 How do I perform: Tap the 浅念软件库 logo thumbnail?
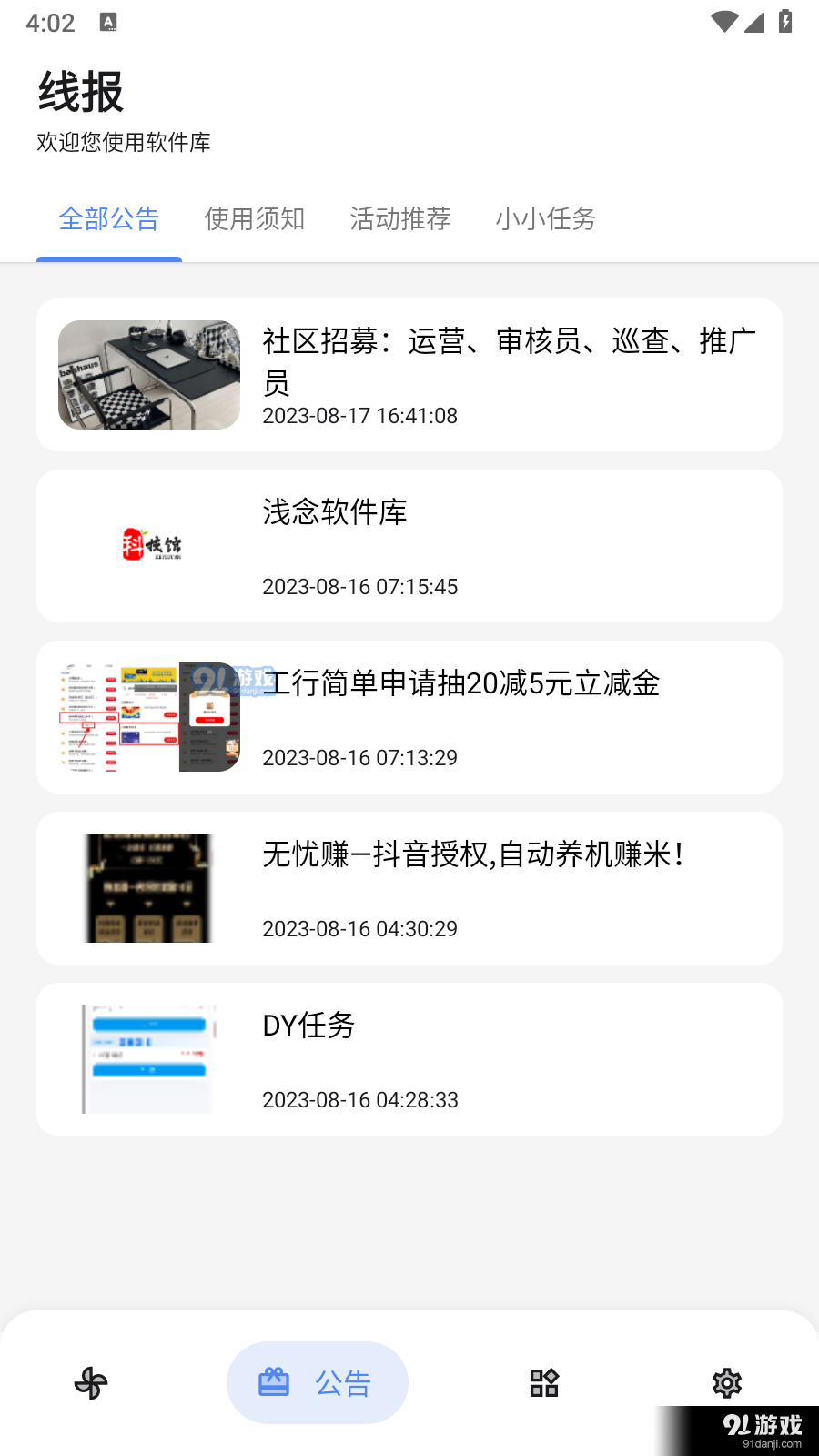(148, 545)
